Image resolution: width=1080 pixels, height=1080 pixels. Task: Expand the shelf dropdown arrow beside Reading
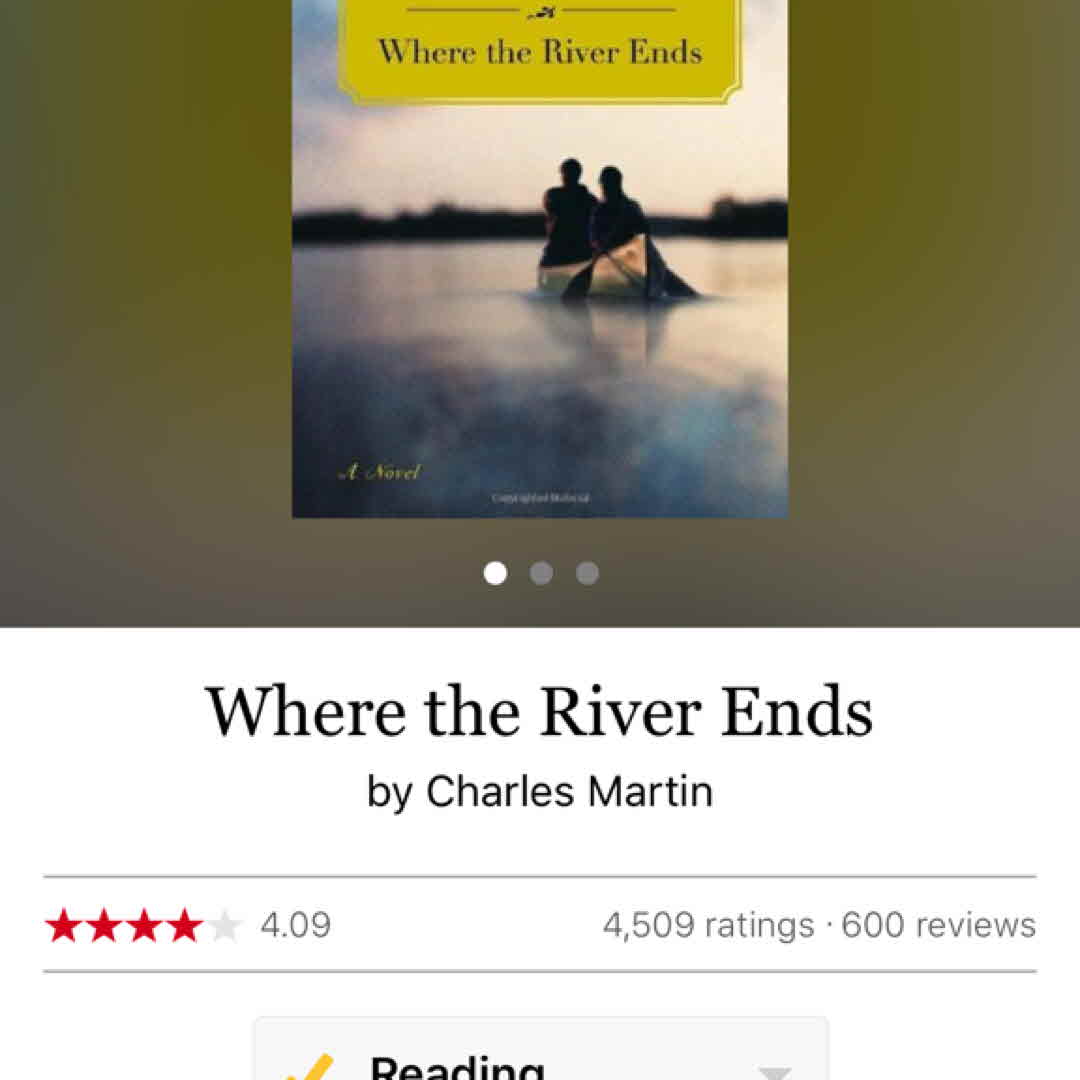pyautogui.click(x=775, y=1070)
